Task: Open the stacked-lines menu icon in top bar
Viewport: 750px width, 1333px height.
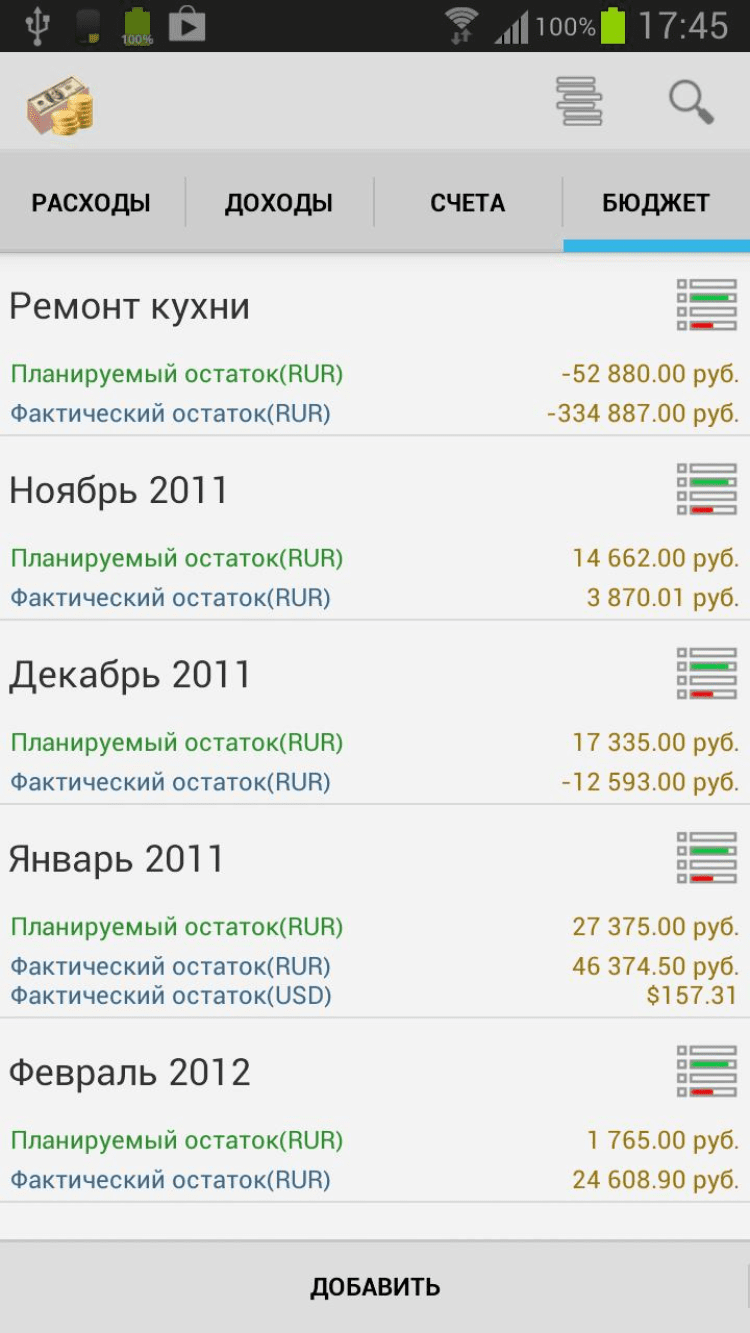Action: [580, 102]
